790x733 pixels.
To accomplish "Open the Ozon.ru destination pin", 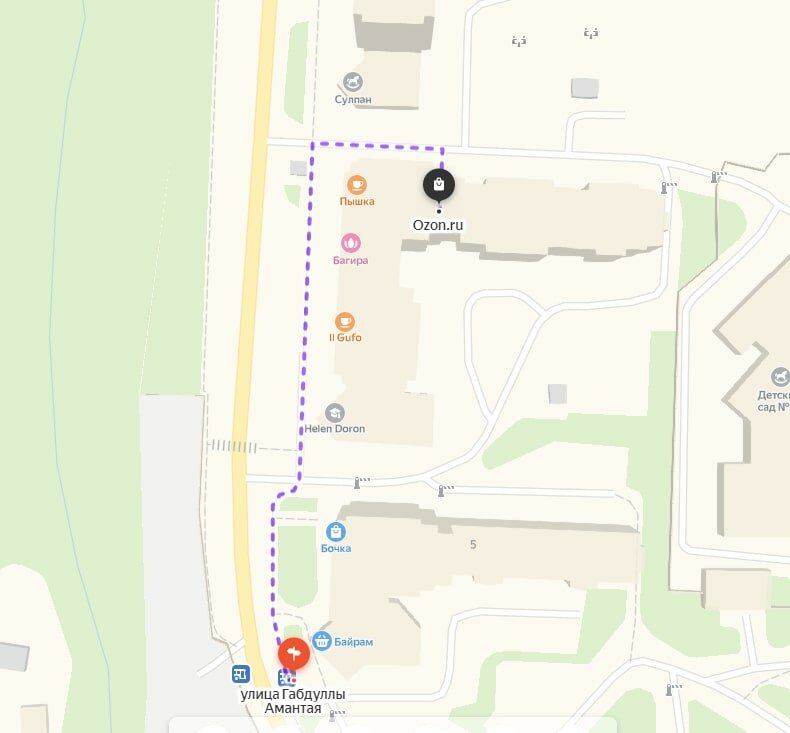I will 438,185.
